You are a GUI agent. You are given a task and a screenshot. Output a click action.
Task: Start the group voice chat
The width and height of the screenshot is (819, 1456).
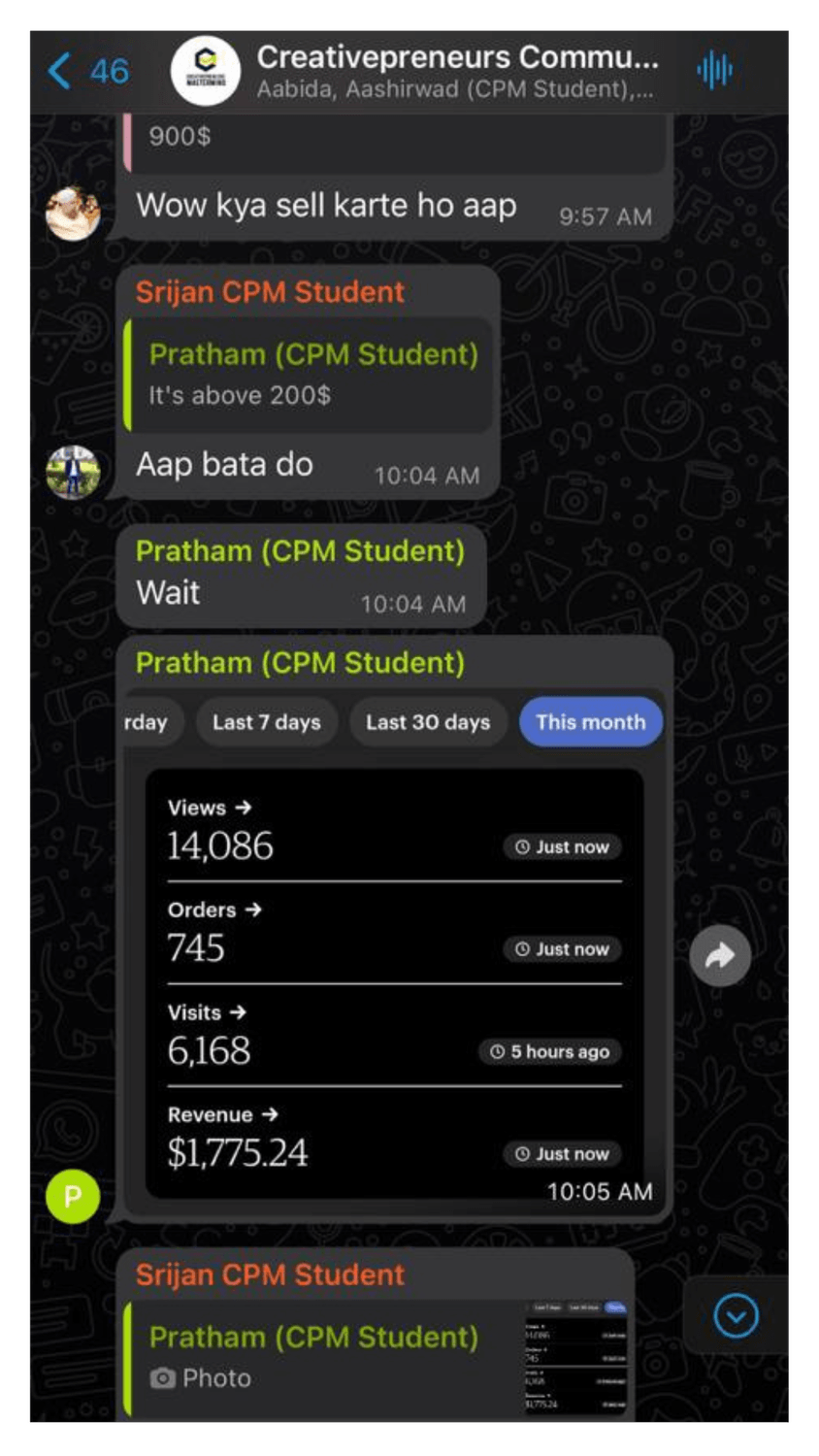tap(715, 71)
